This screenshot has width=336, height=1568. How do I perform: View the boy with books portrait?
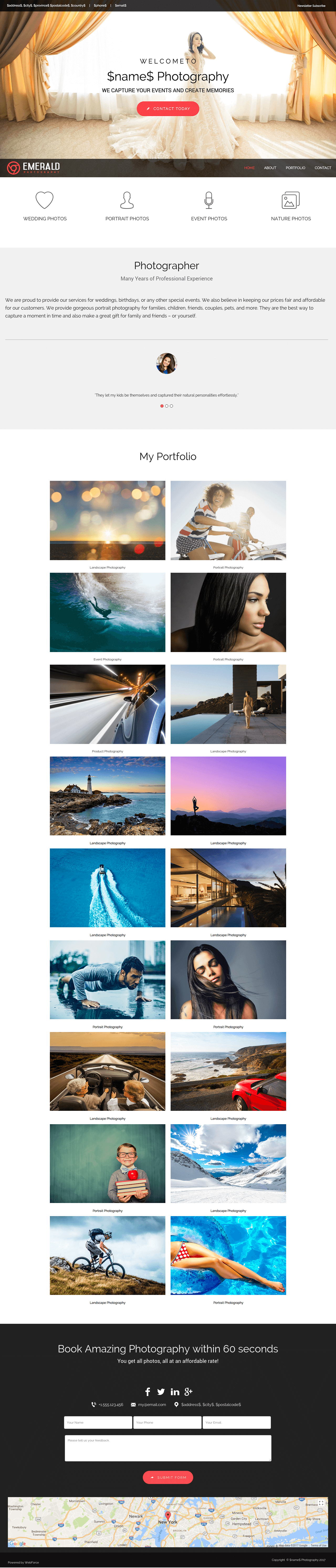coord(108,1163)
